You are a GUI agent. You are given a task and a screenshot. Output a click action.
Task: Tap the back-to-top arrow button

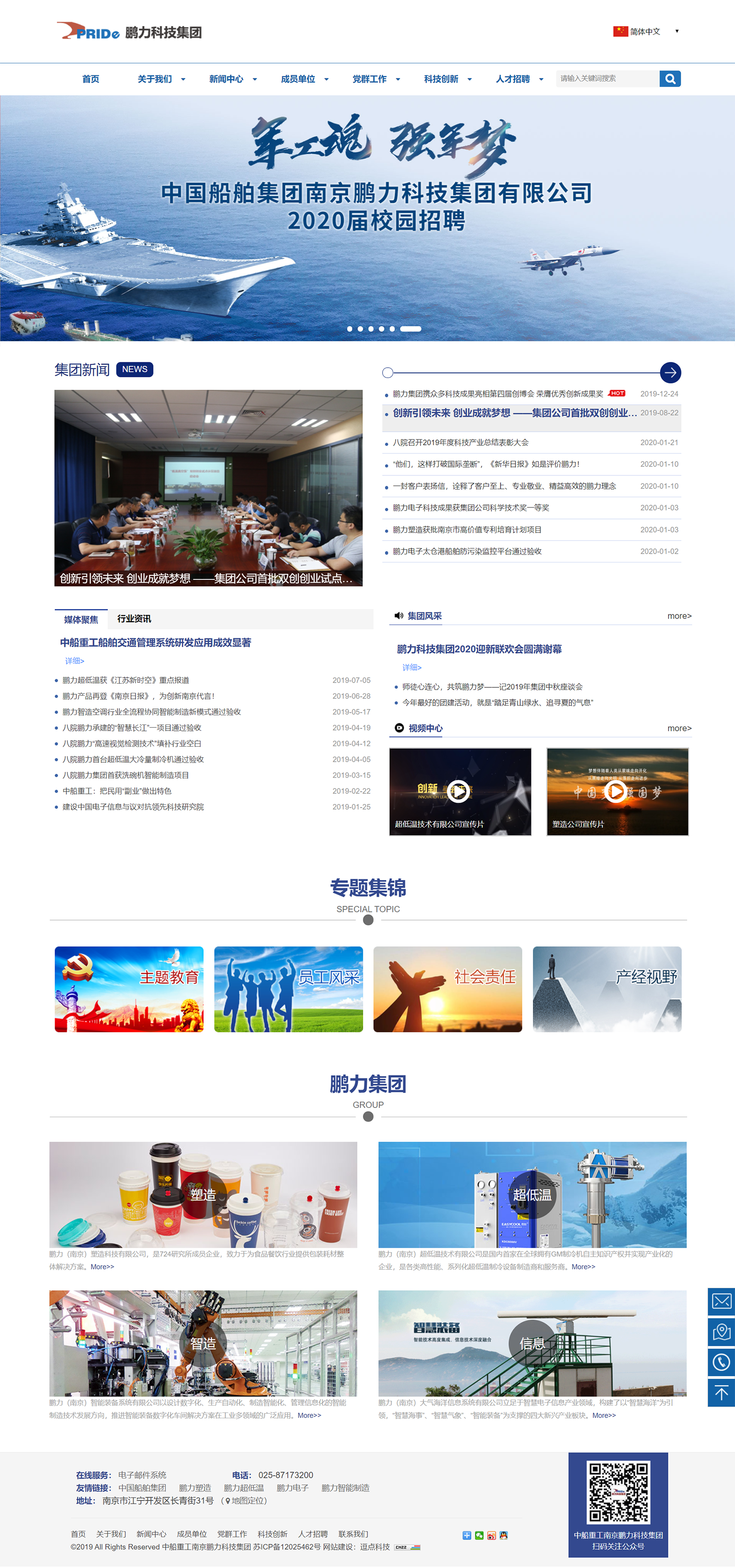(721, 1393)
